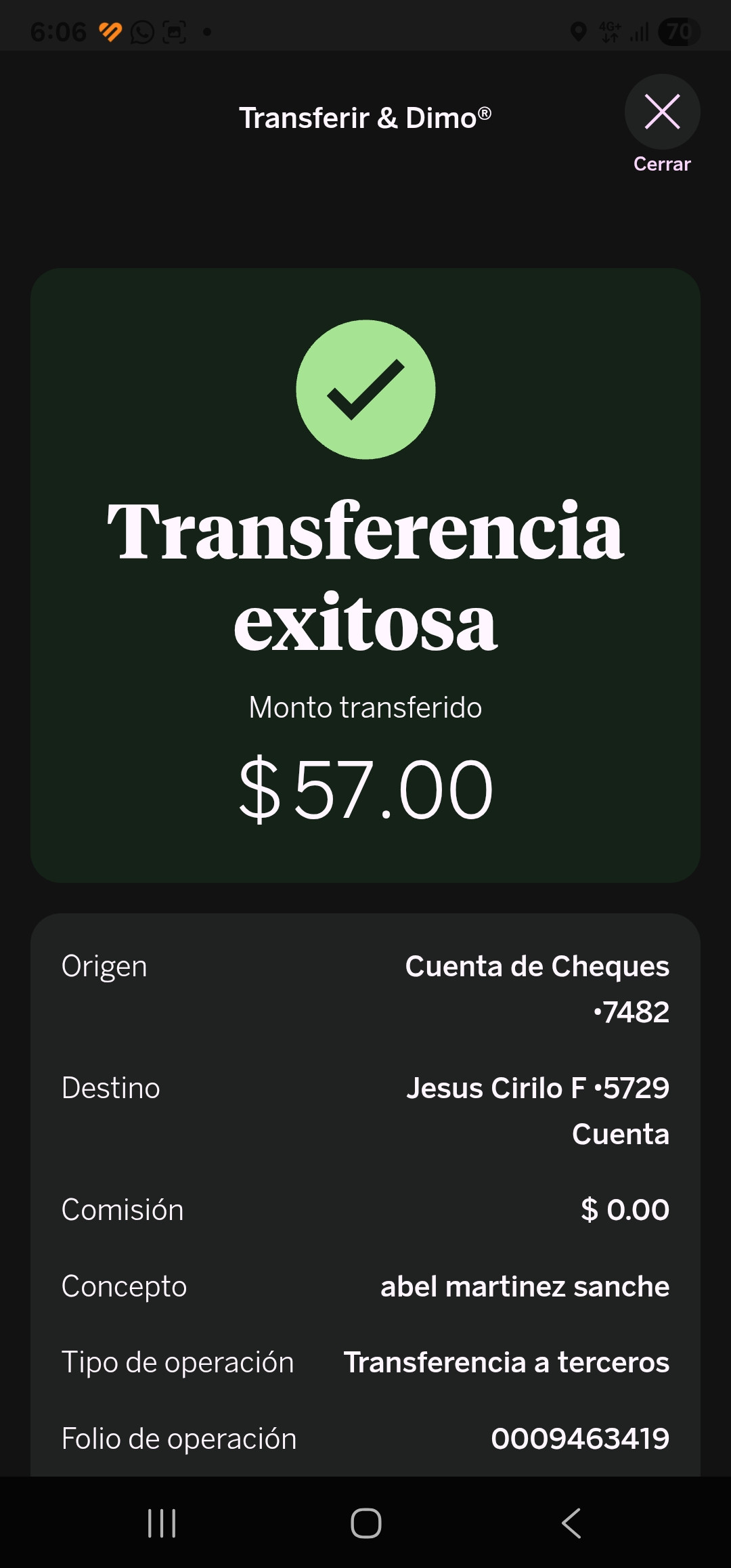Screen dimensions: 731x1568
Task: Go back using the system back arrow
Action: [571, 1523]
